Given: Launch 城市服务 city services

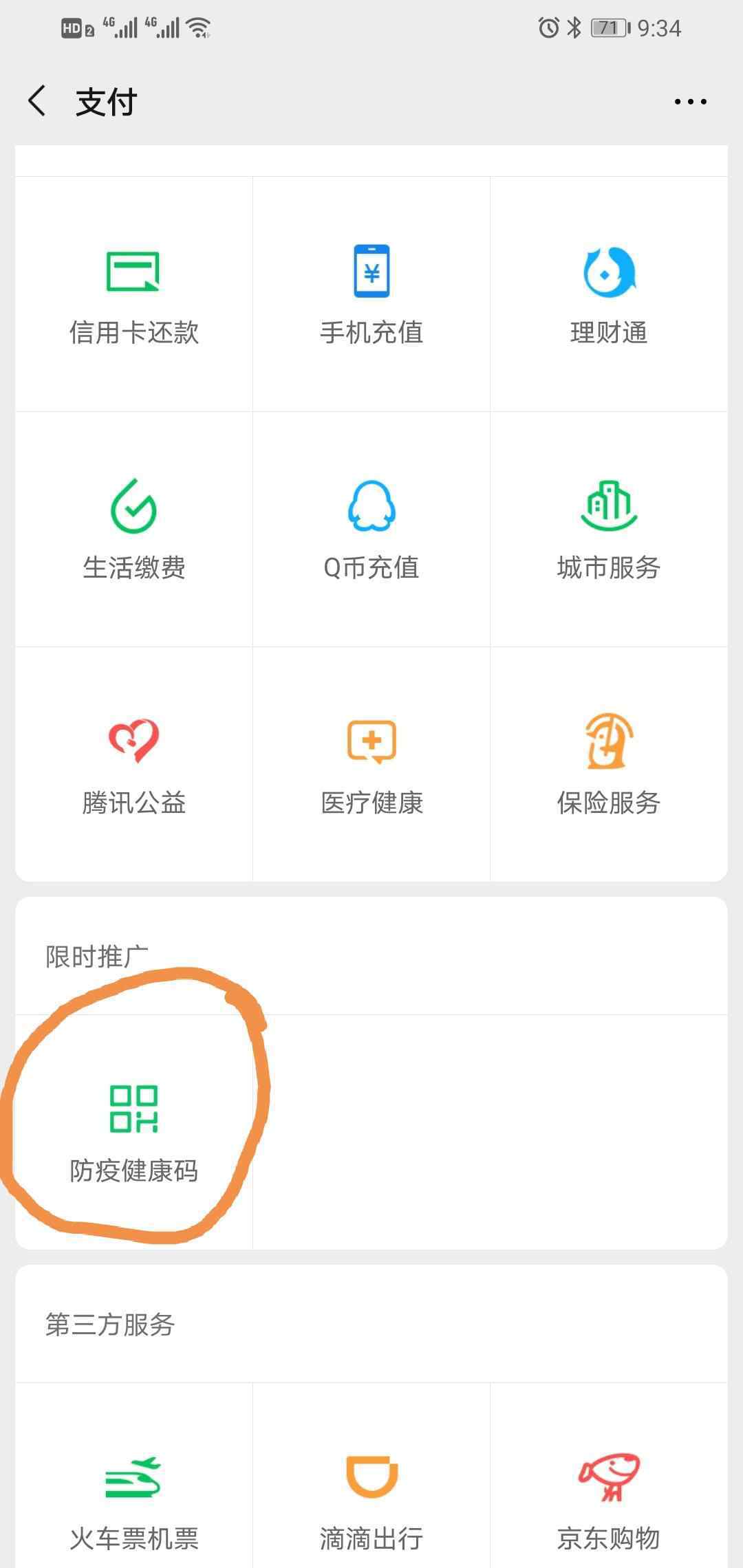Looking at the screenshot, I should [x=609, y=530].
